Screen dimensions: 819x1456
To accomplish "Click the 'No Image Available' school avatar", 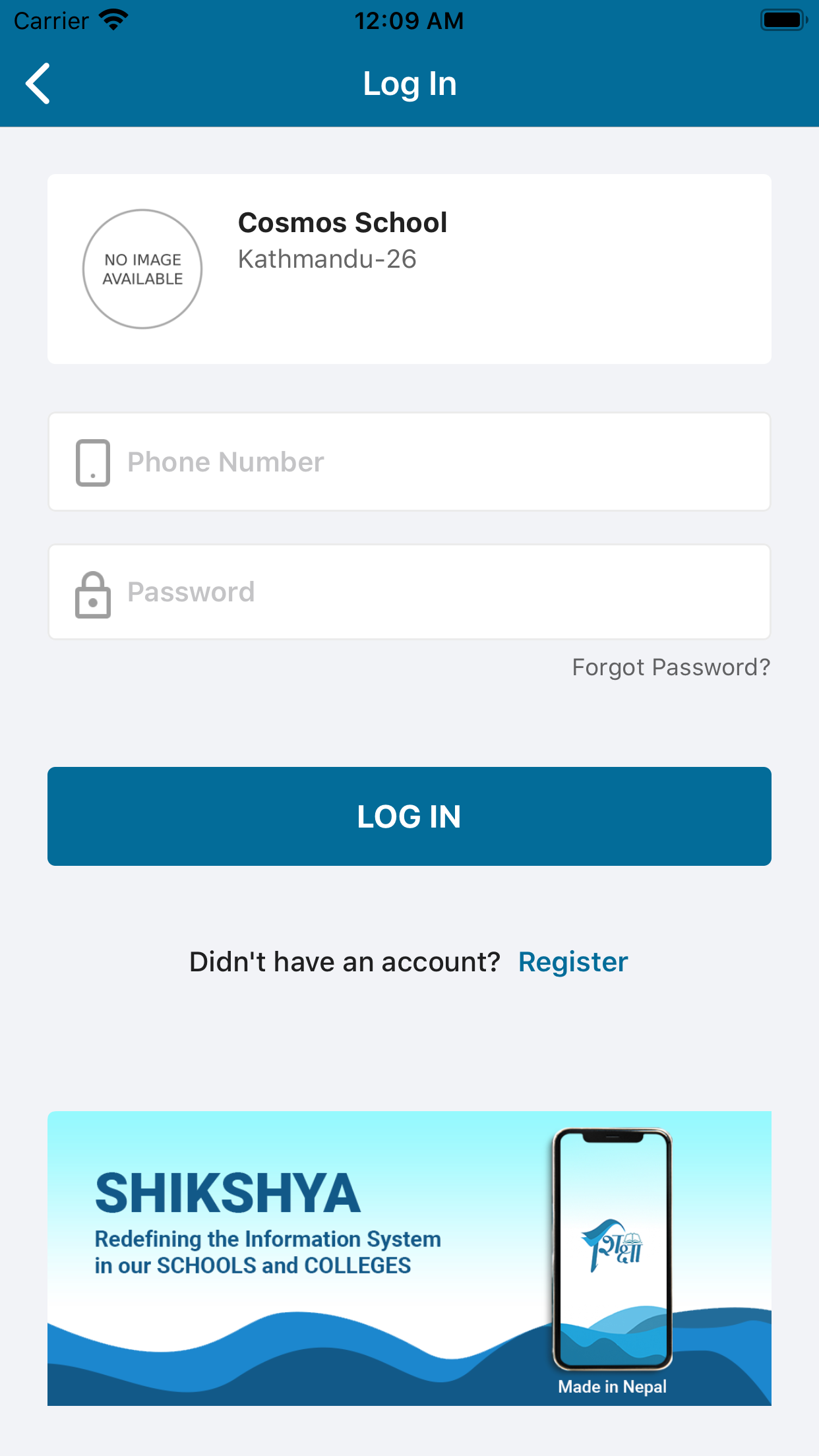I will point(142,269).
